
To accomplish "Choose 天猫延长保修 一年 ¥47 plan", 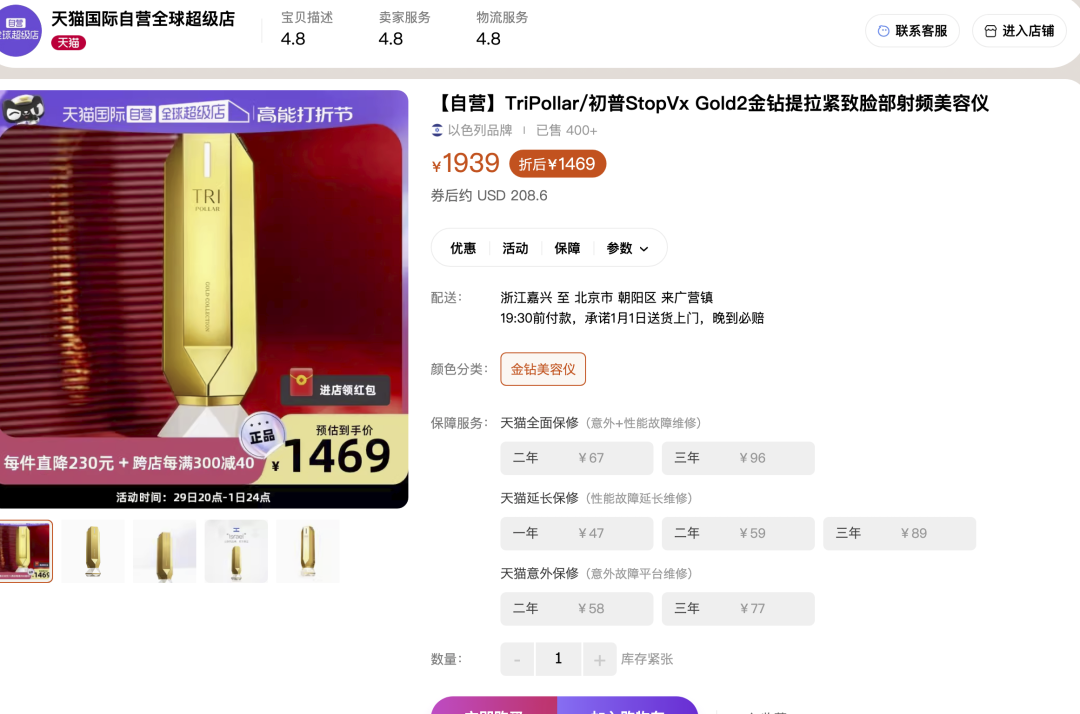I will pos(576,533).
